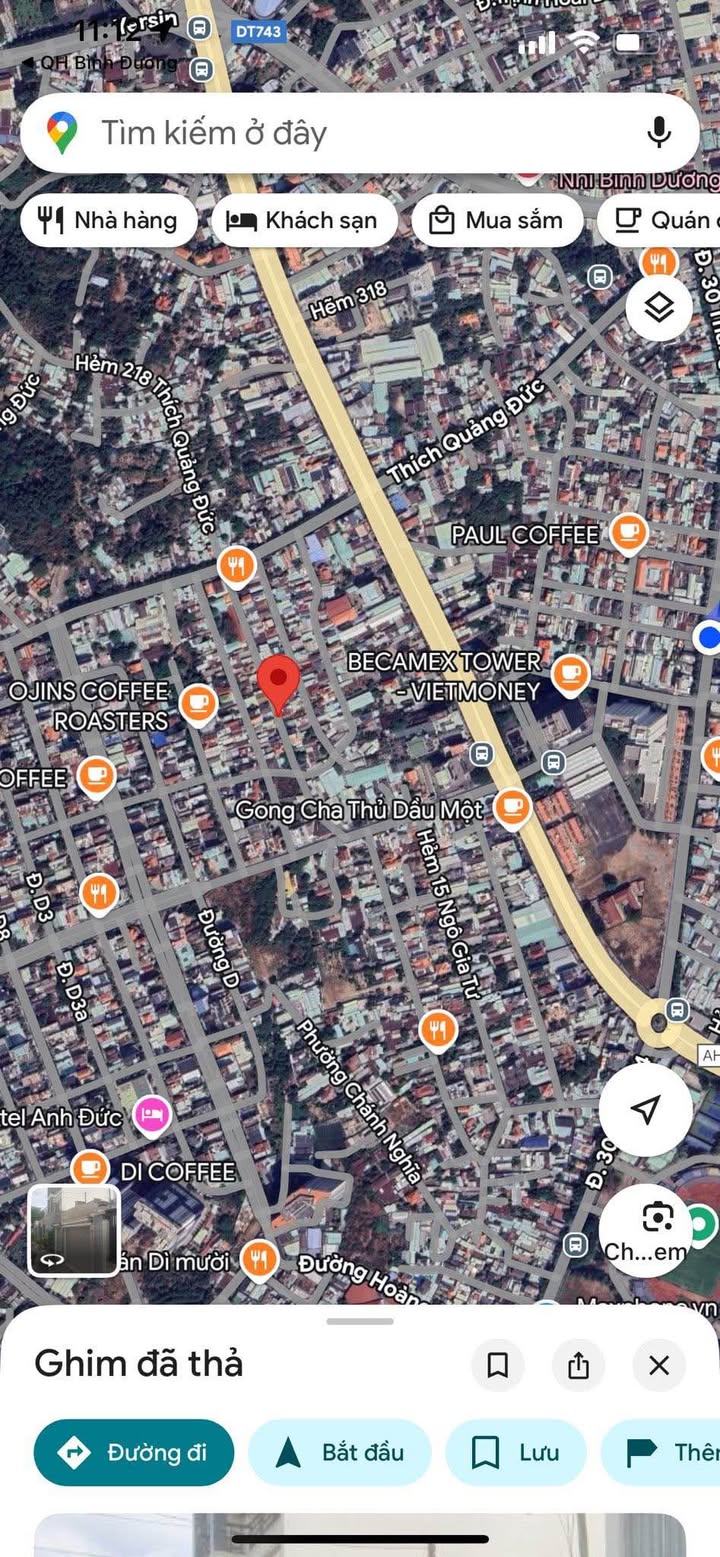
Task: Start navigation with Bắt đầu
Action: pyautogui.click(x=340, y=1452)
